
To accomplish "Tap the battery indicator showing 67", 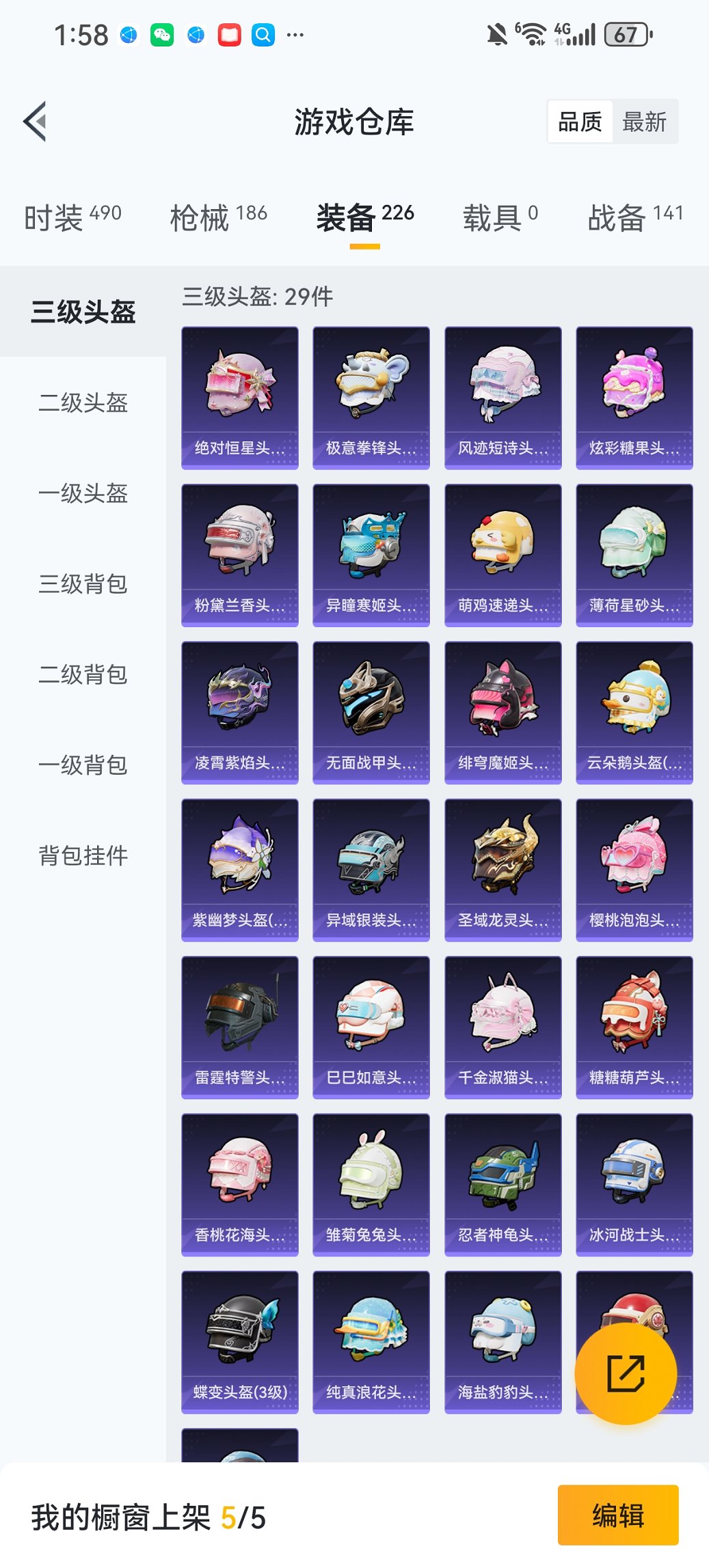I will 626,32.
